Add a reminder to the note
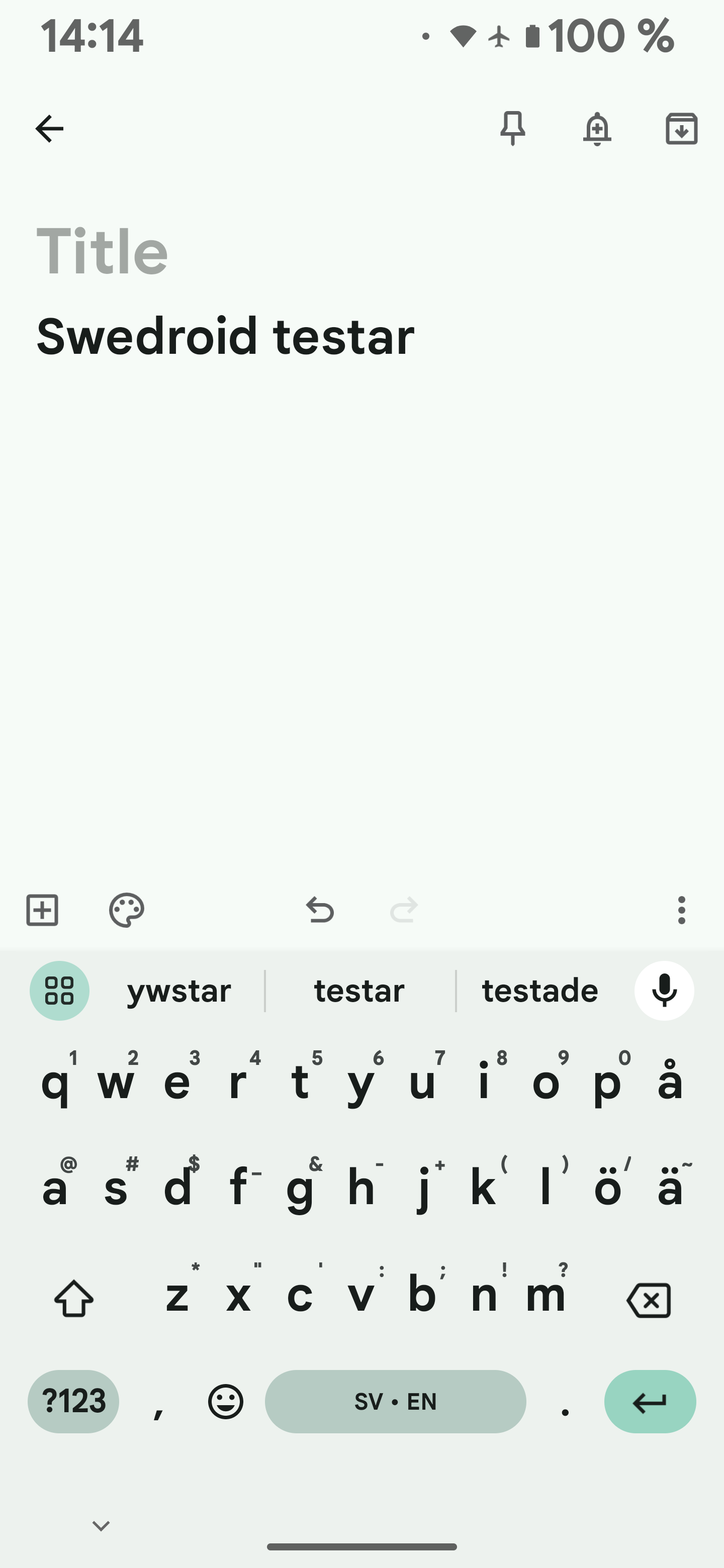 (597, 129)
